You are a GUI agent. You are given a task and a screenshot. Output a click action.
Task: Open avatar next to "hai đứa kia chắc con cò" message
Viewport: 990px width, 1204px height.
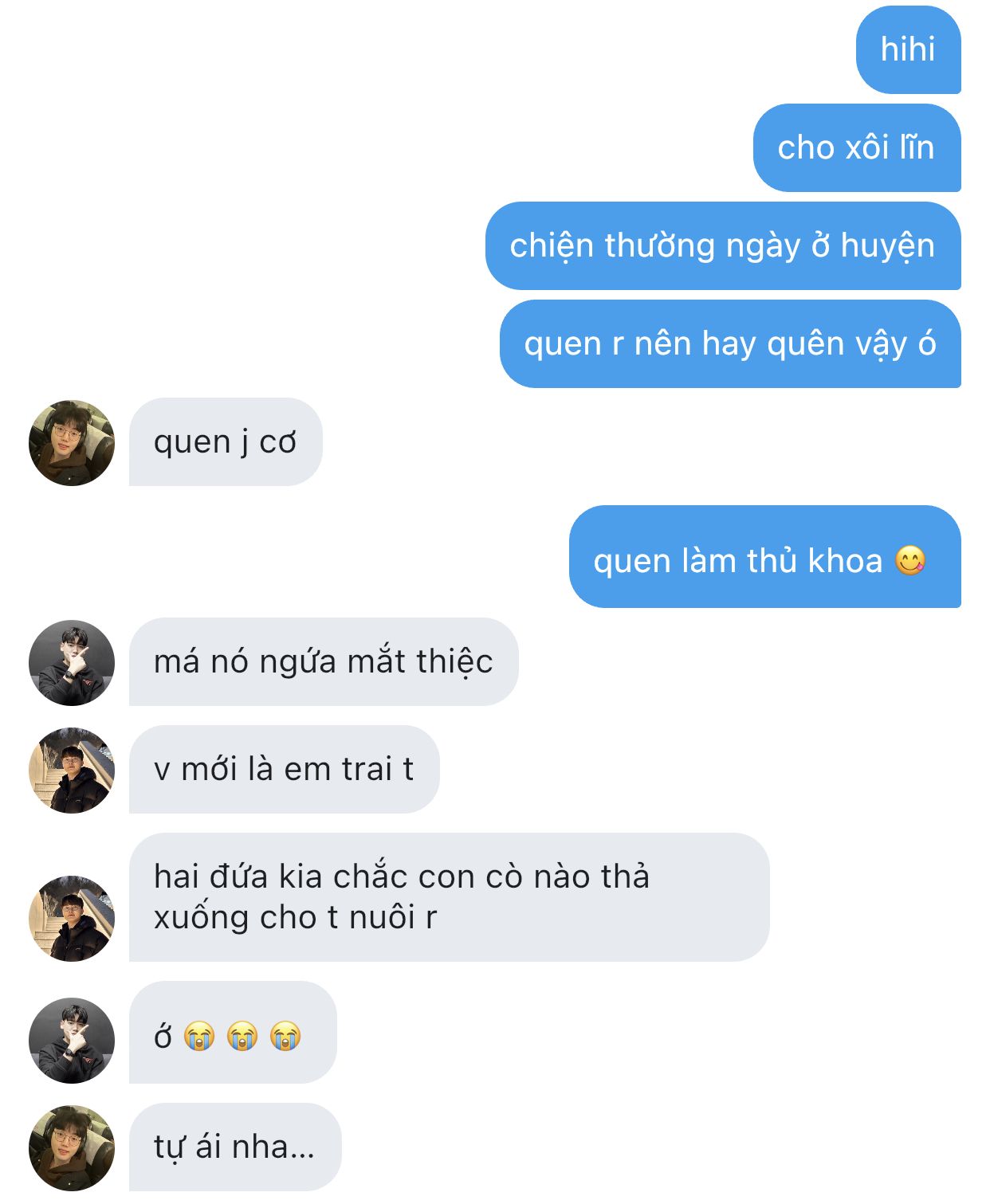pyautogui.click(x=72, y=919)
